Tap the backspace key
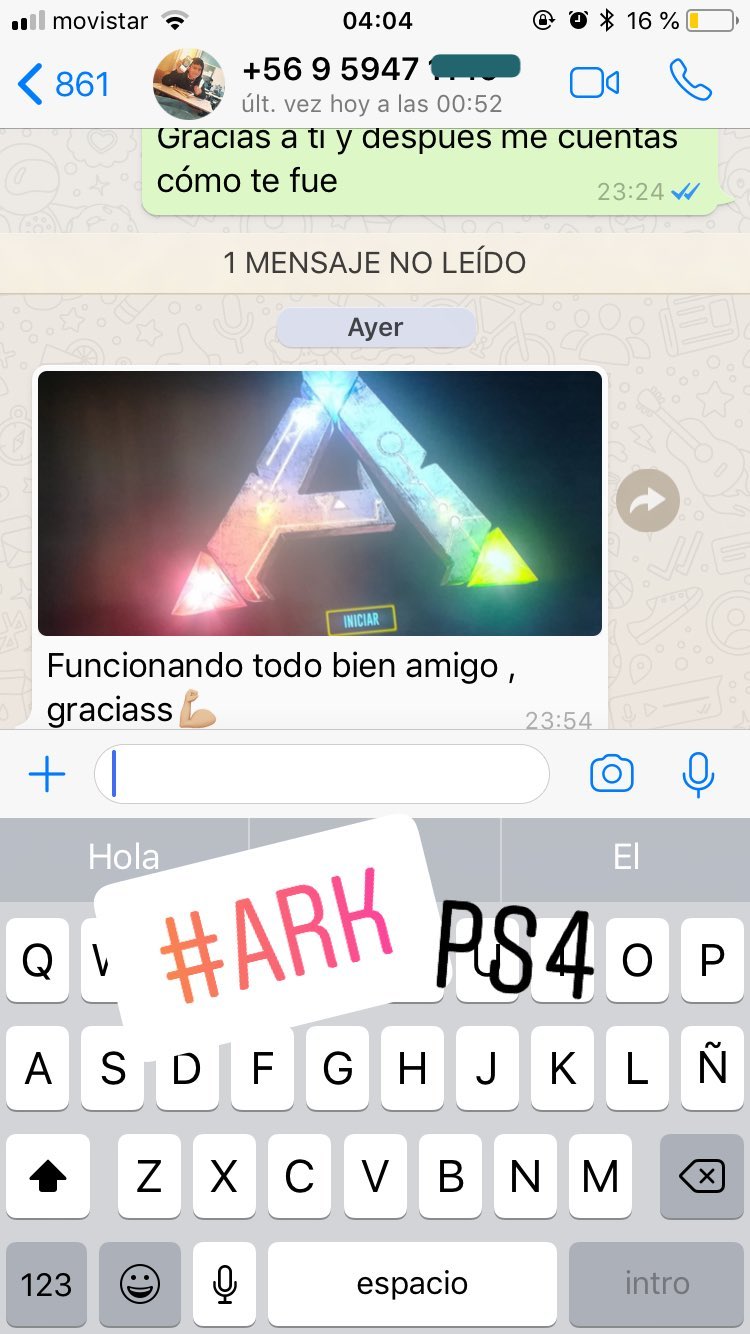 pyautogui.click(x=700, y=1176)
